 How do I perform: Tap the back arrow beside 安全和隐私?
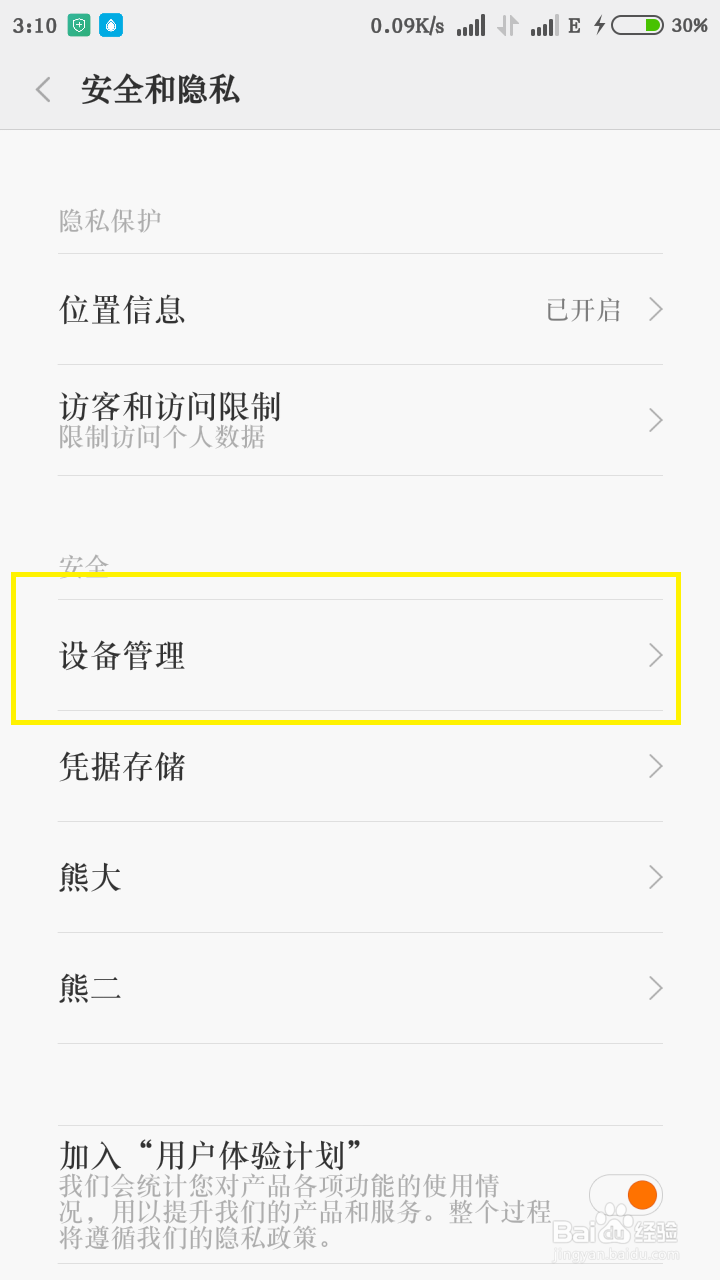(42, 89)
